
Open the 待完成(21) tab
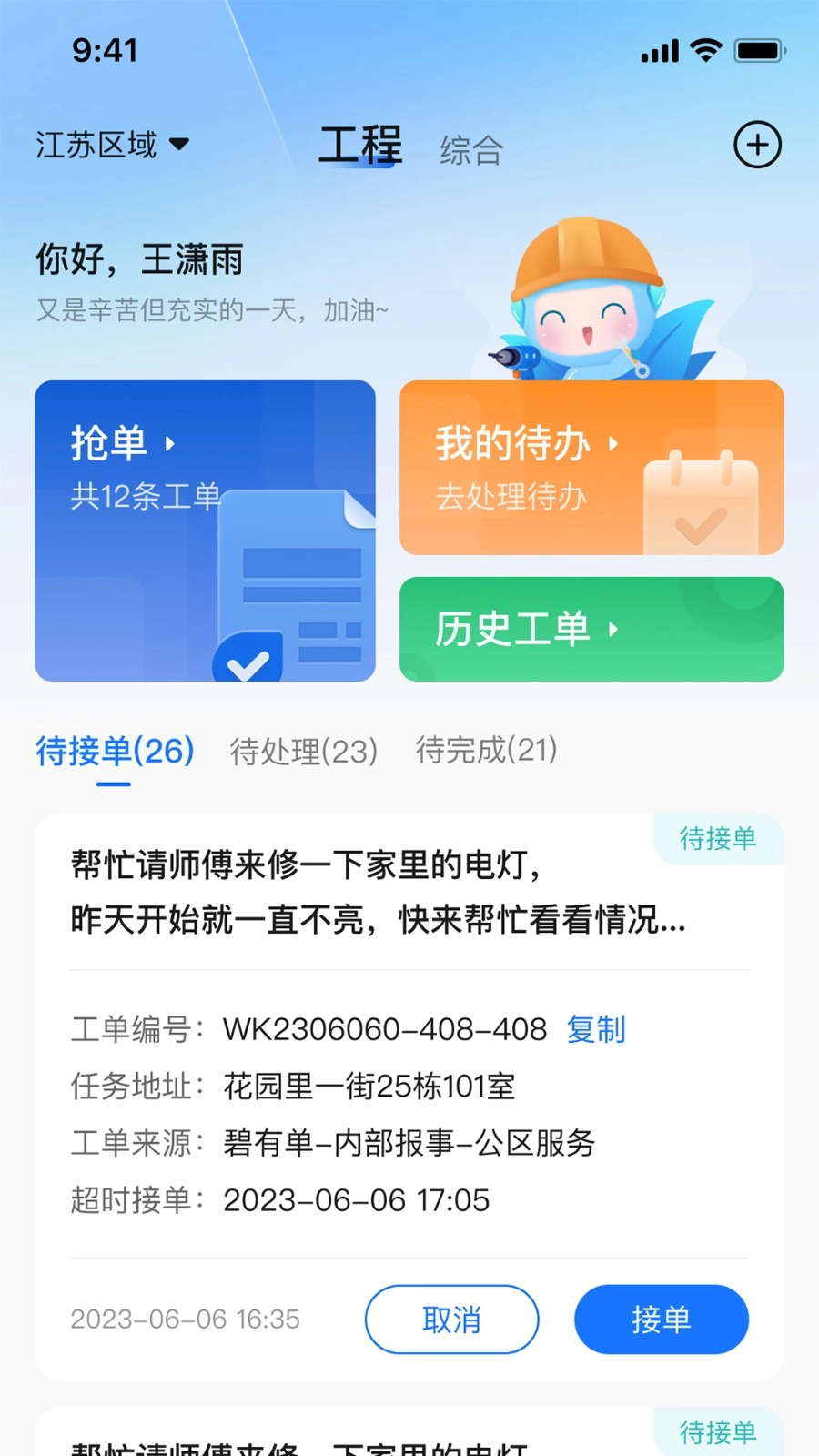(485, 751)
